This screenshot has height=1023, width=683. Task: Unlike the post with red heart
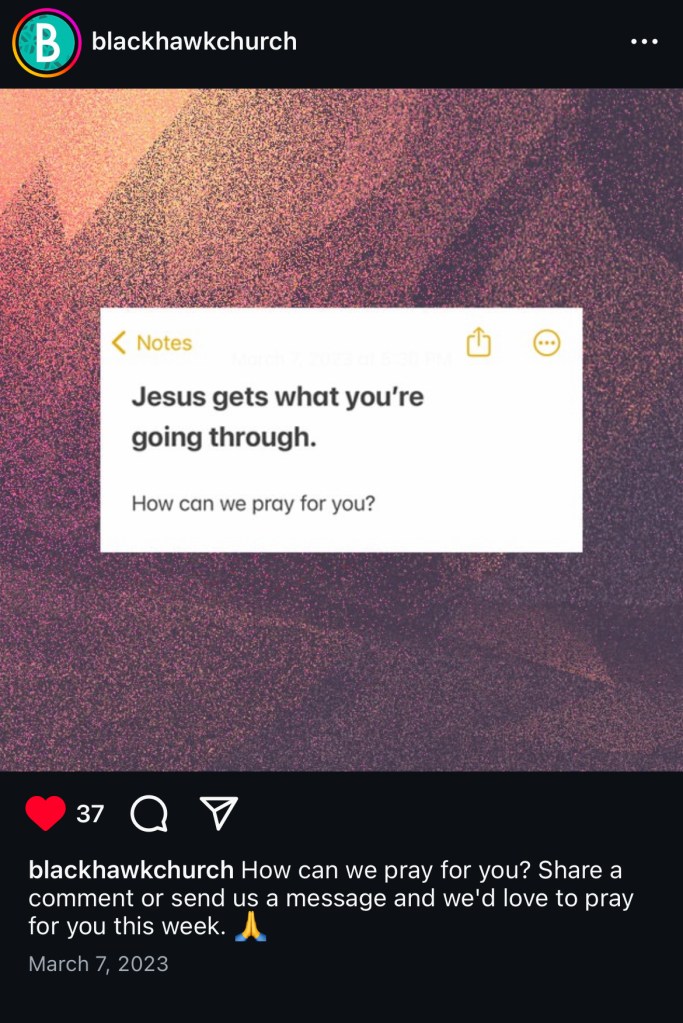45,814
